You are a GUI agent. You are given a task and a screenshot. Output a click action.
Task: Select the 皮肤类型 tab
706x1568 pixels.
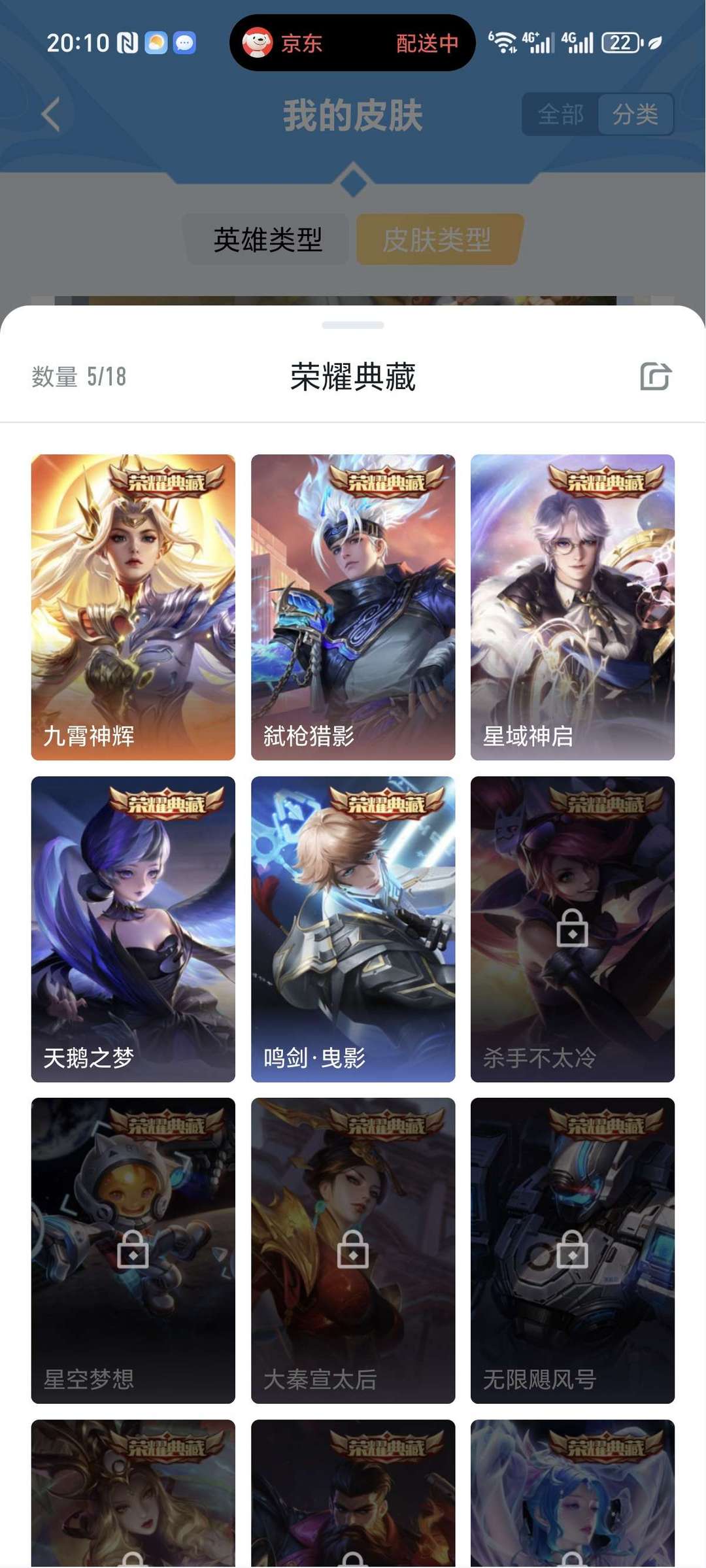tap(437, 239)
